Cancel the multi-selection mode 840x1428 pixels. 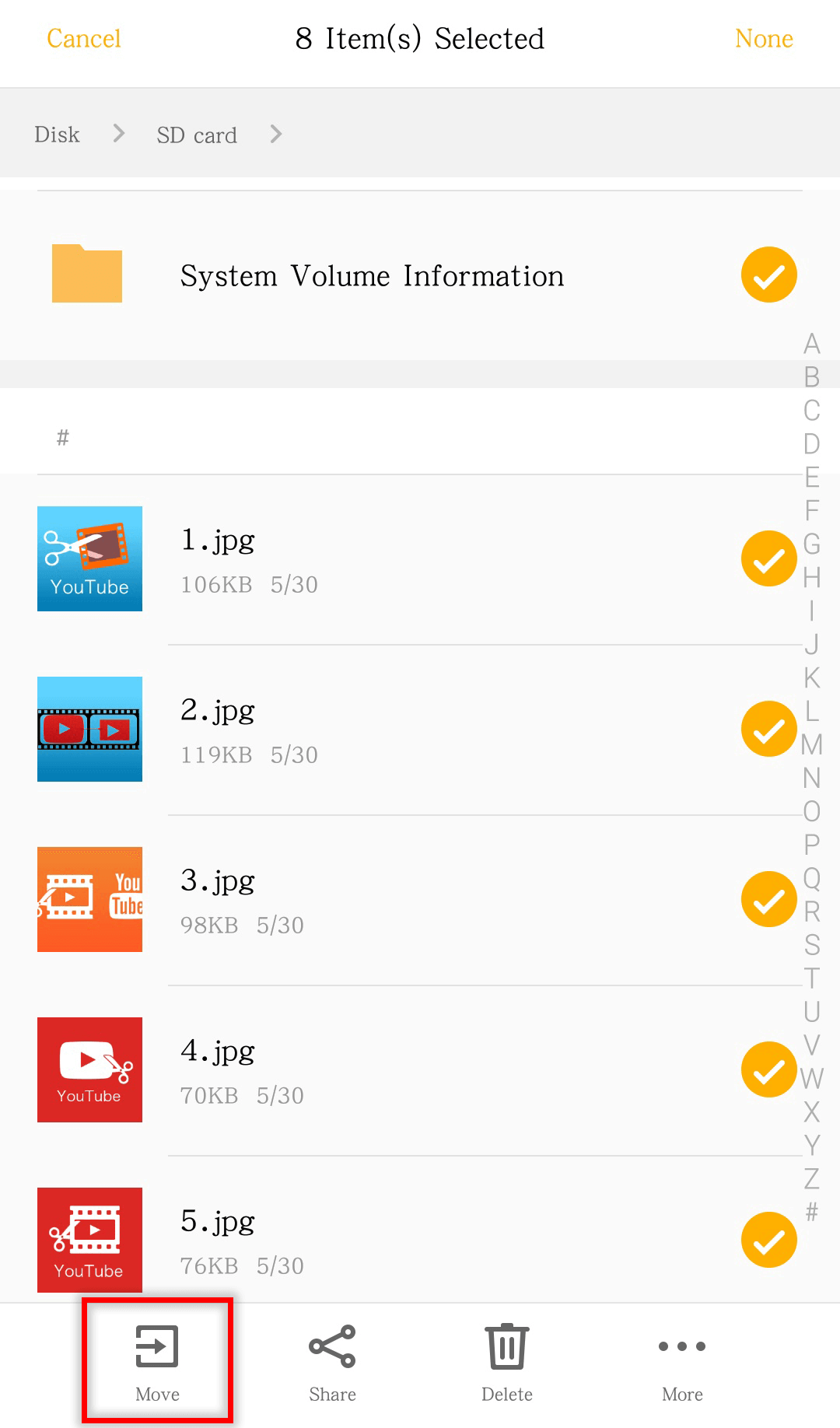[x=84, y=39]
